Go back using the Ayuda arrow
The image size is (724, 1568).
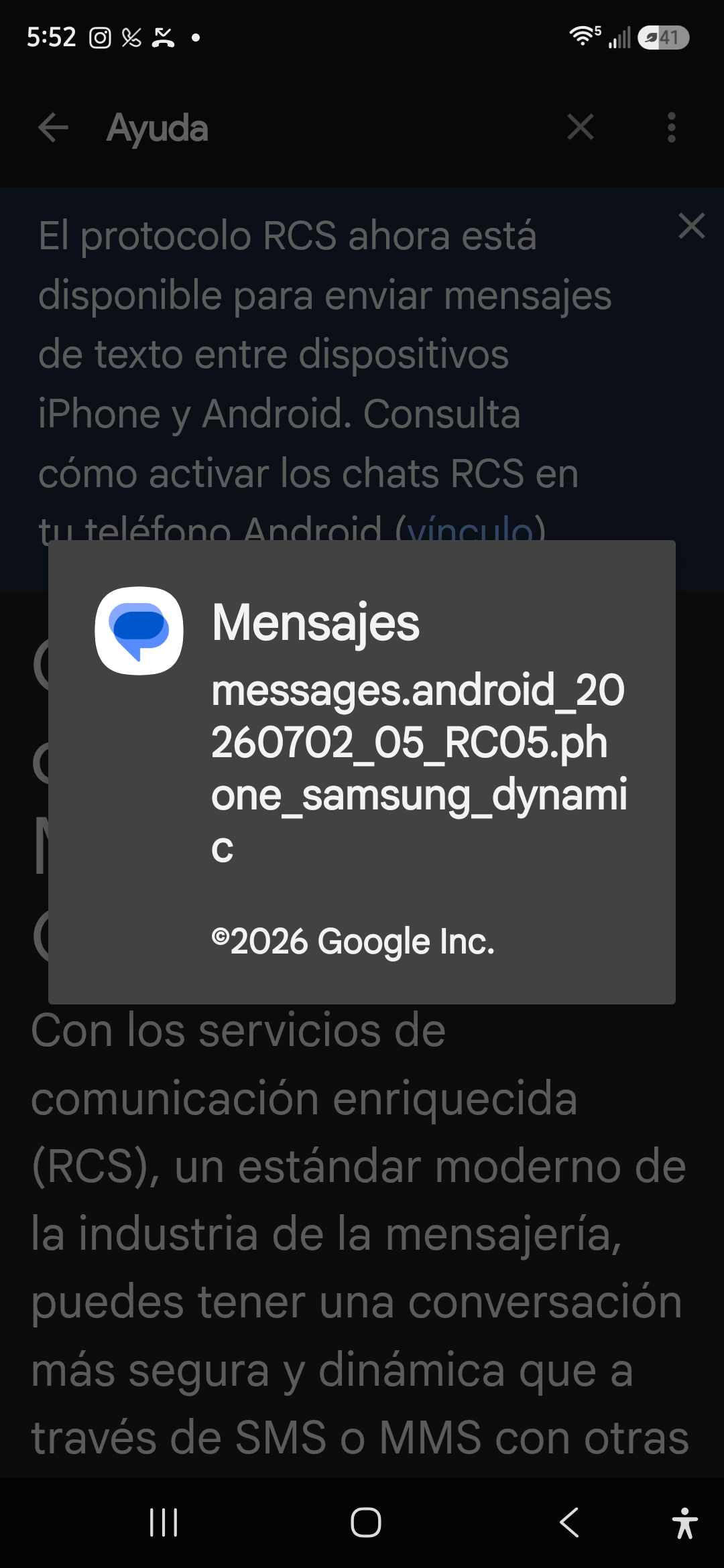54,127
